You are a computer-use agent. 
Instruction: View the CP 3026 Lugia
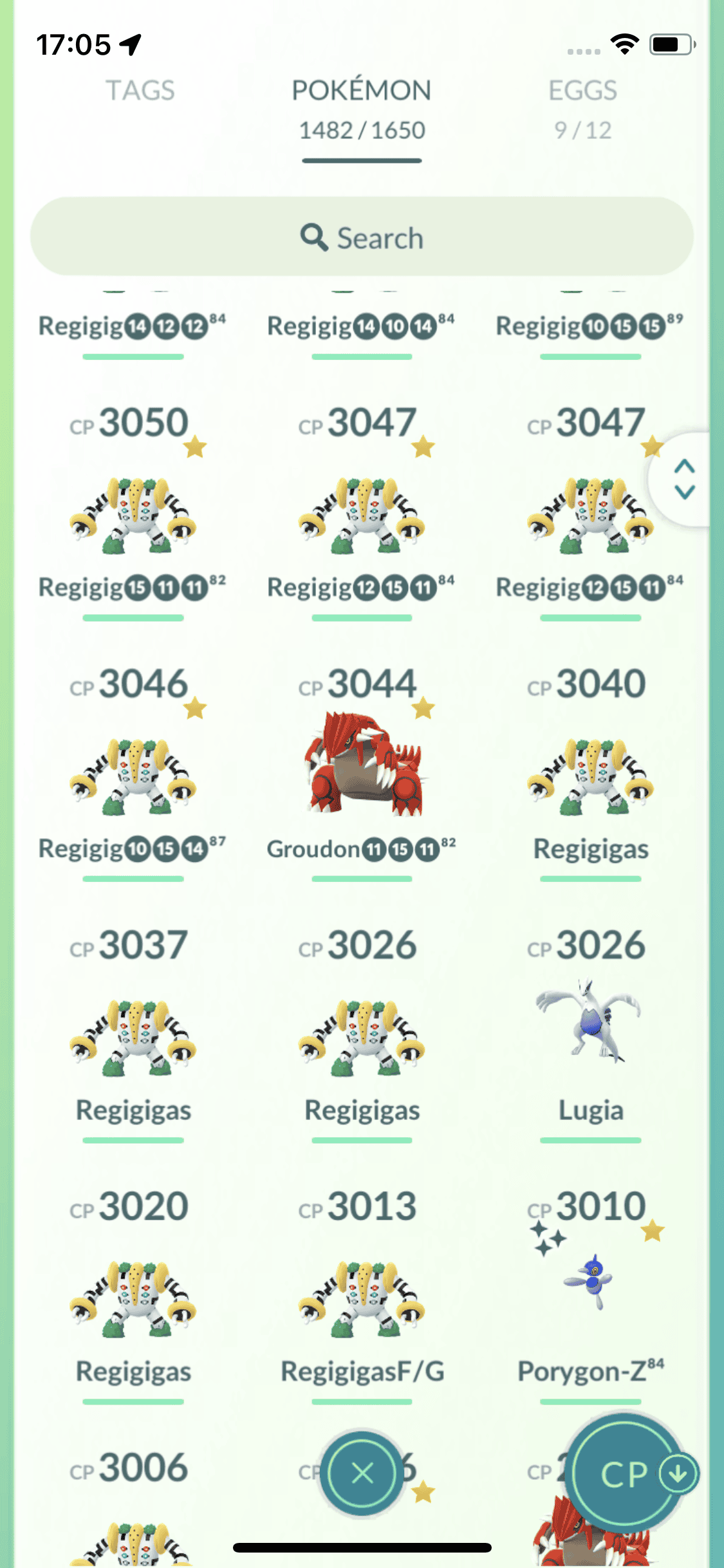tap(590, 1025)
